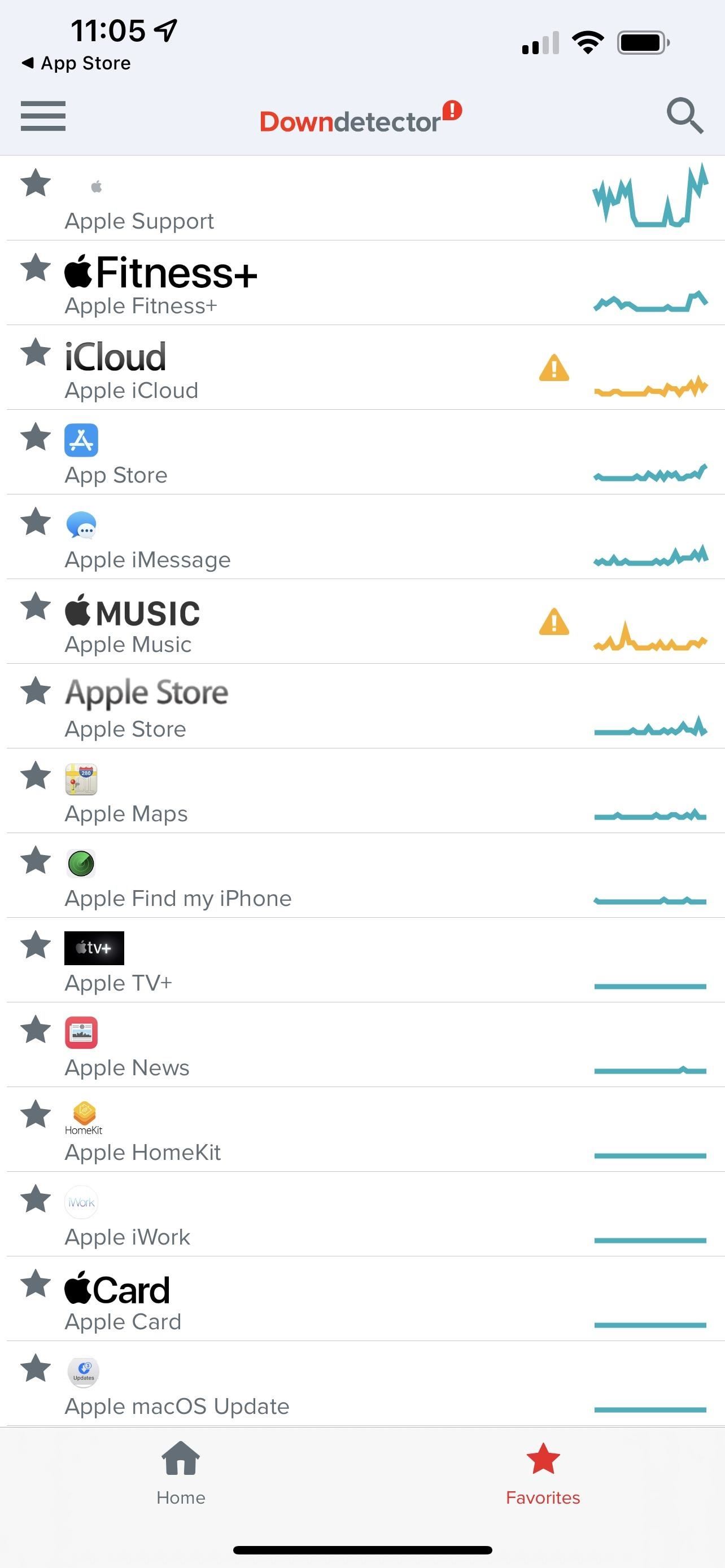View Apple Music outage details
Viewport: 725px width, 1568px height.
362,621
